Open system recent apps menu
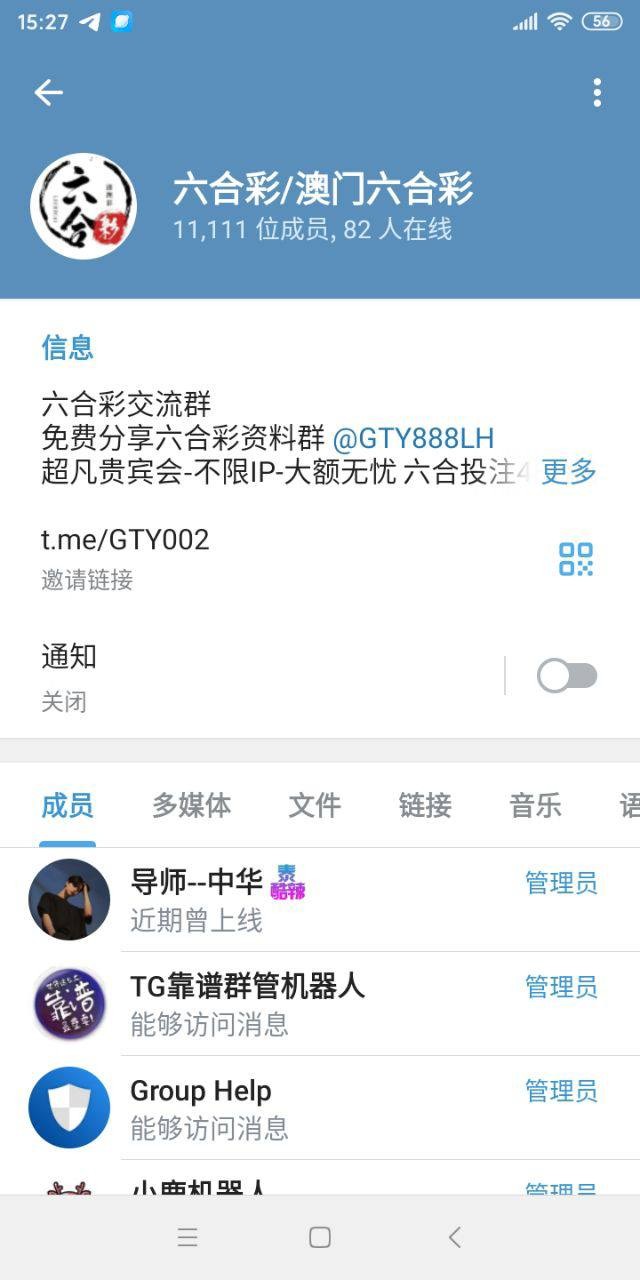 coord(187,1237)
